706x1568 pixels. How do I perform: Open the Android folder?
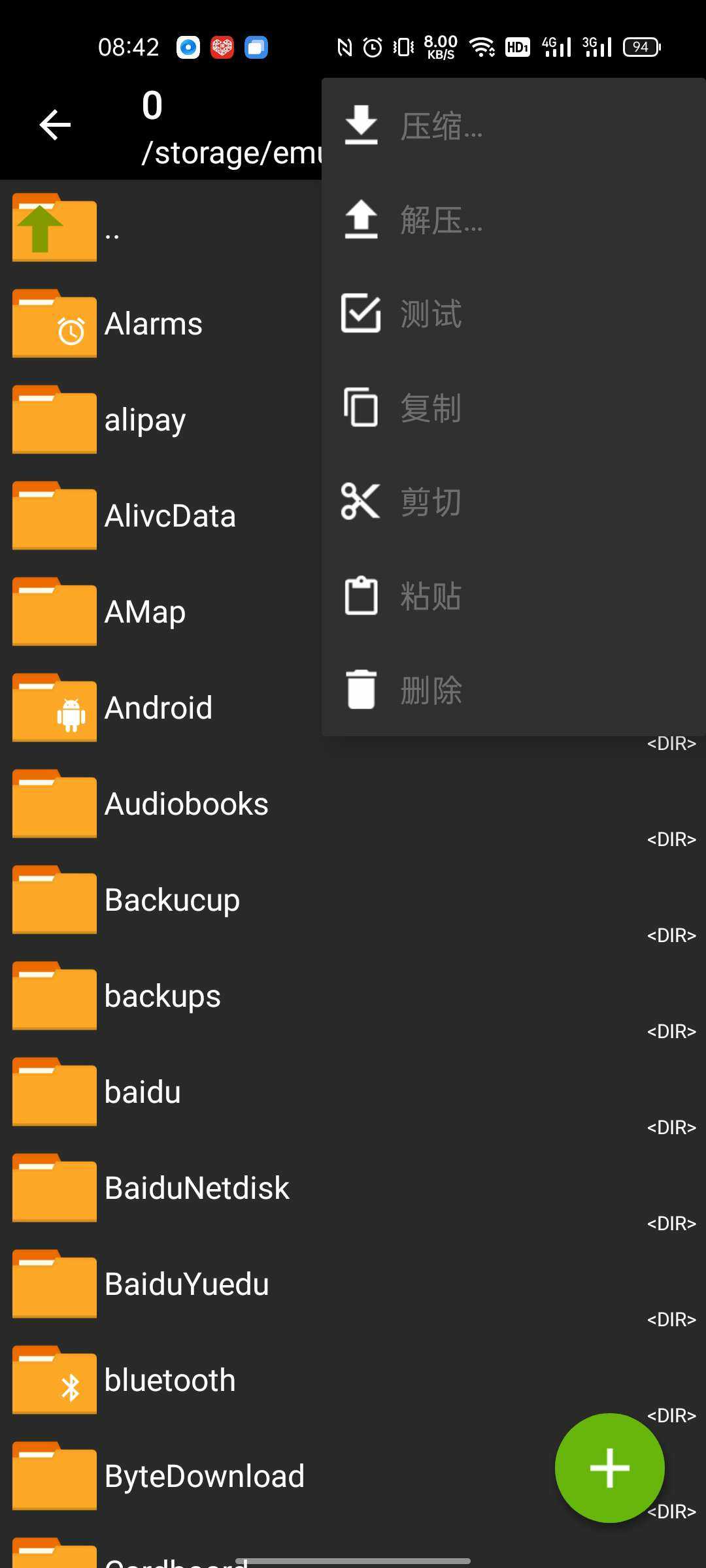click(158, 708)
